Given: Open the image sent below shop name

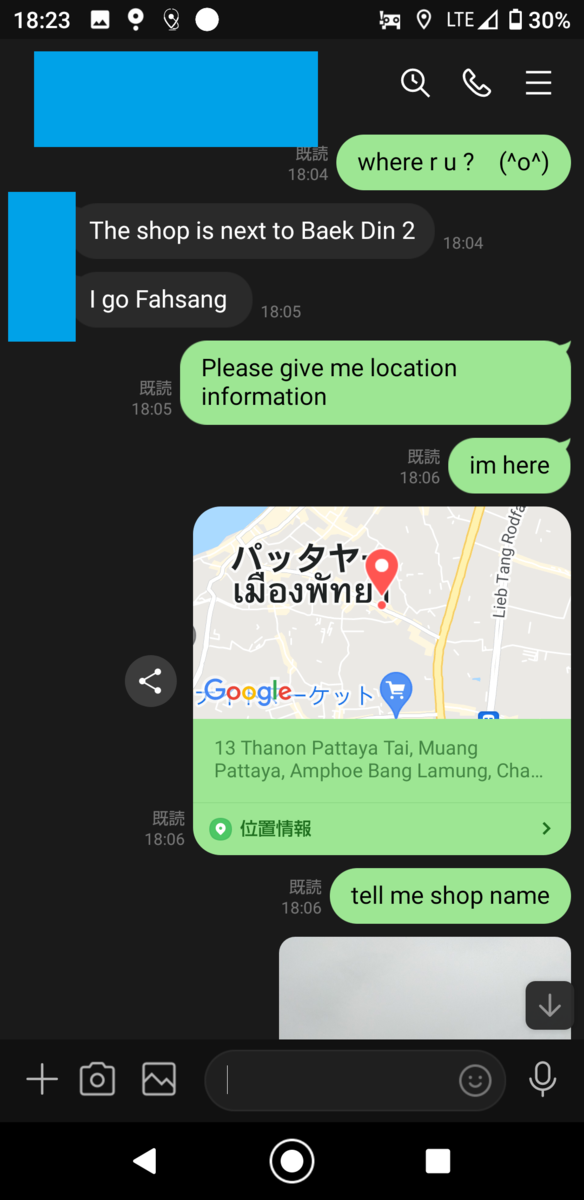Looking at the screenshot, I should coord(425,988).
